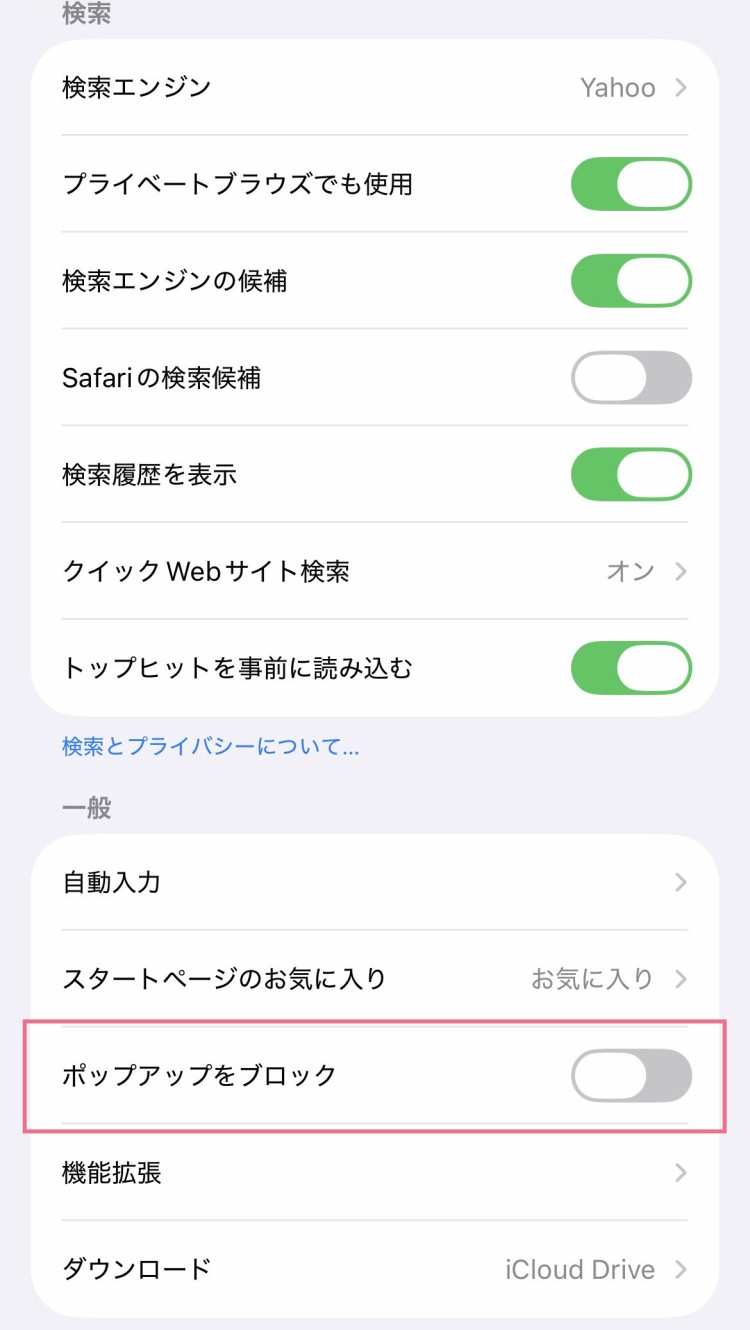Turn on ポップアップをブロック switch

pos(631,1076)
